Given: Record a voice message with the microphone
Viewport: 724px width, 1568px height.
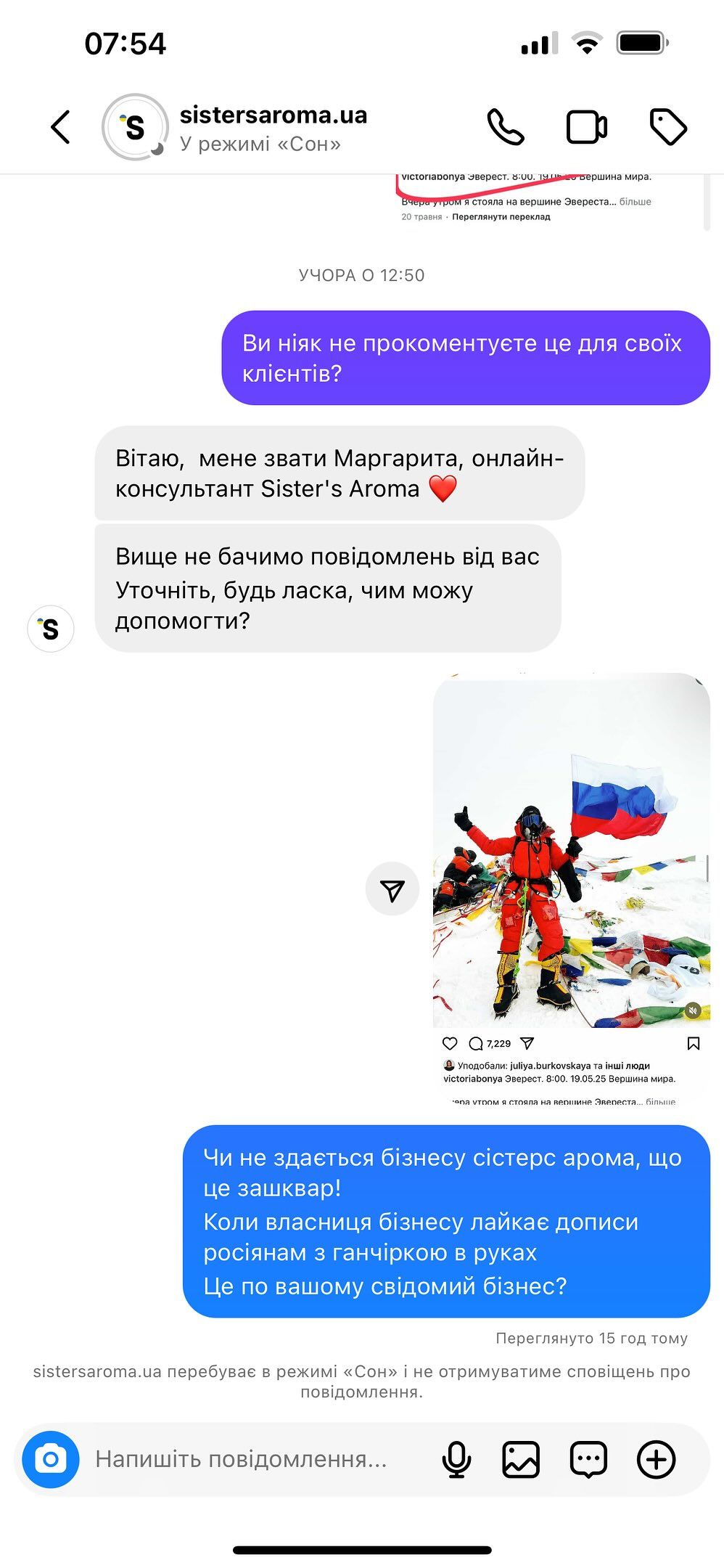Looking at the screenshot, I should (x=456, y=1459).
